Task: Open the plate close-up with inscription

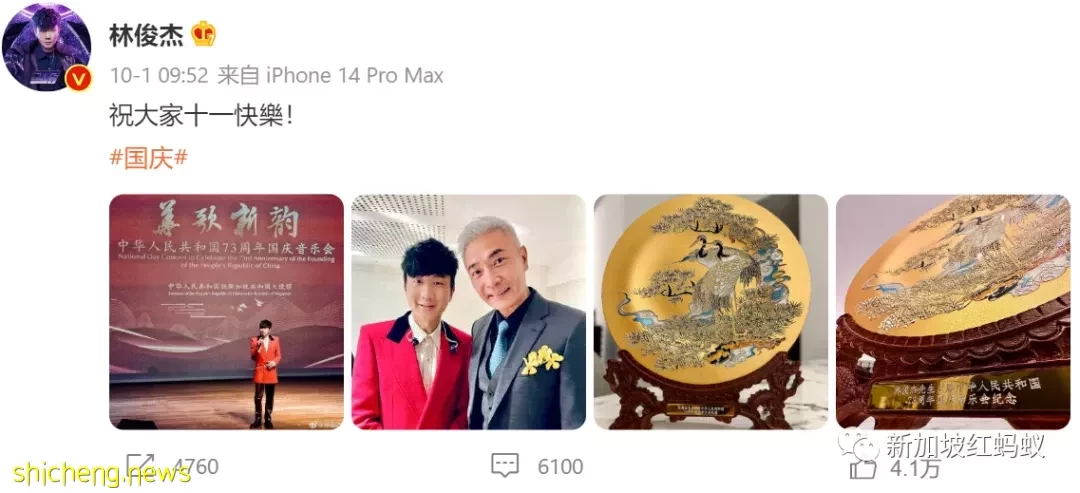Action: [952, 311]
